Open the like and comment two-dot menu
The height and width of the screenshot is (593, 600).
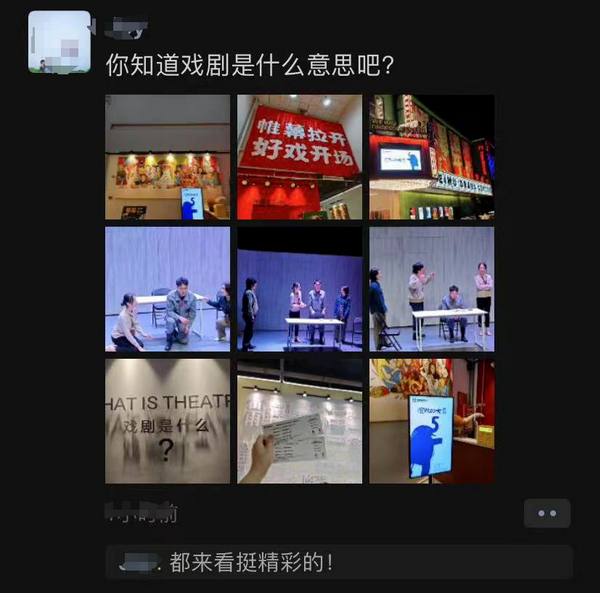click(x=547, y=513)
